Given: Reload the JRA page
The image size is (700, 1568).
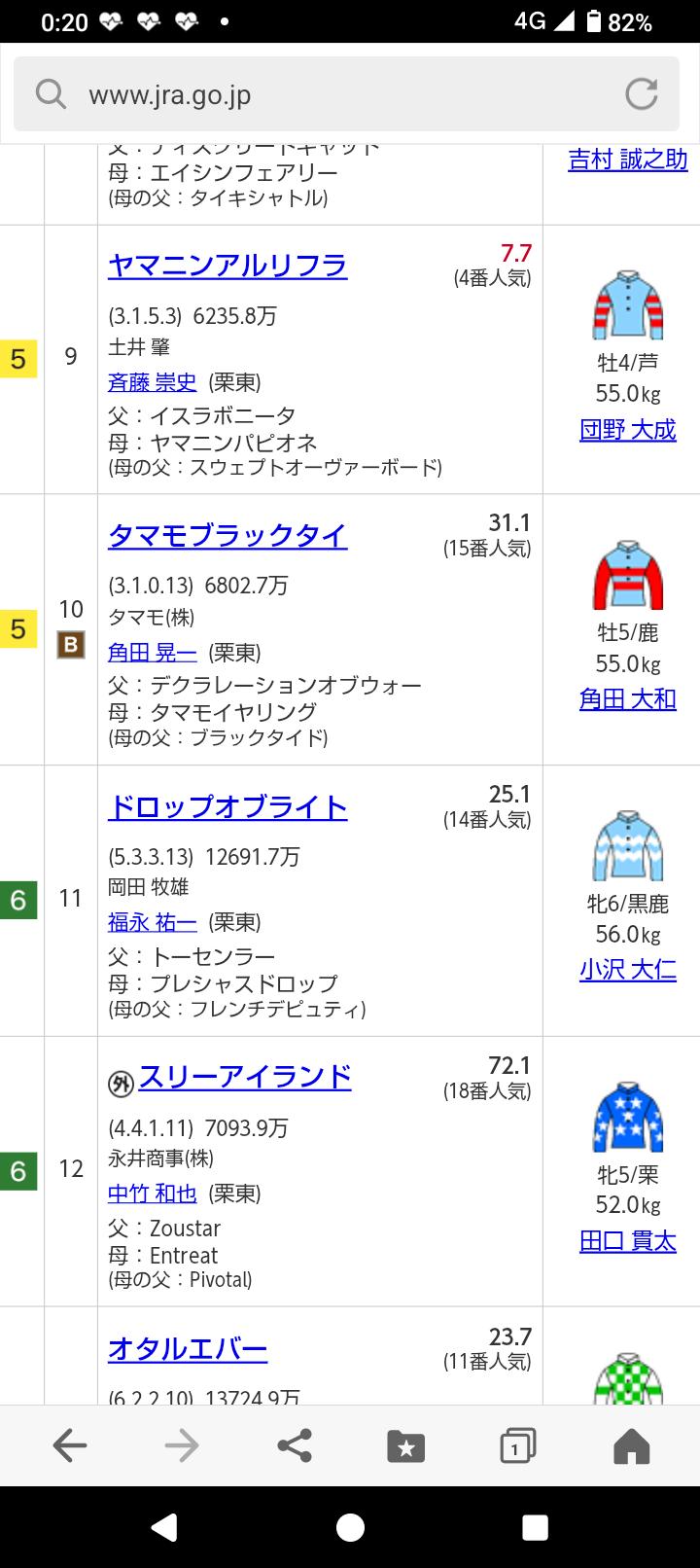Looking at the screenshot, I should click(x=641, y=94).
